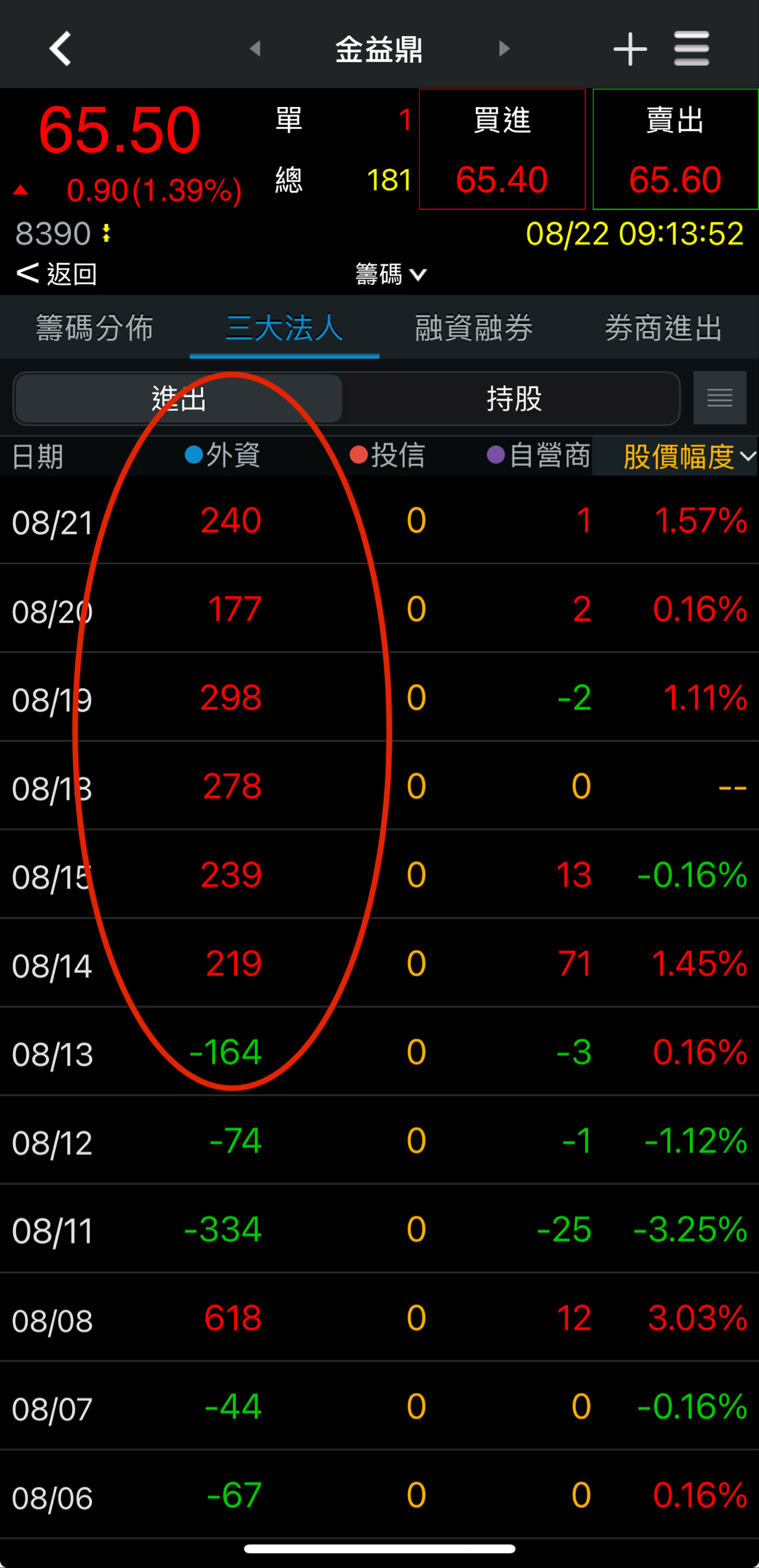Select the 進出 segment
This screenshot has height=1568, width=759.
(179, 399)
